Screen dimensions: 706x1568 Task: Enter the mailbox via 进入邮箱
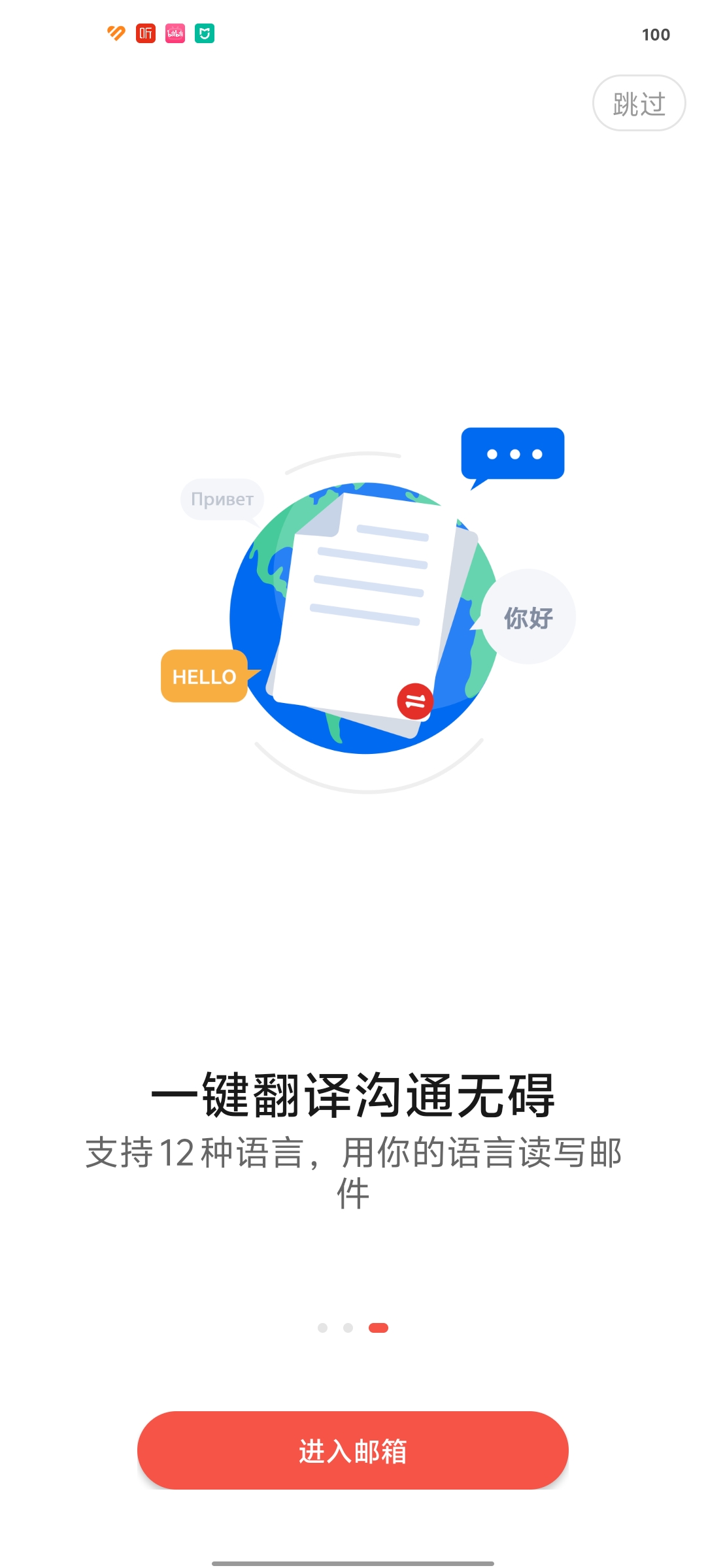point(352,1450)
